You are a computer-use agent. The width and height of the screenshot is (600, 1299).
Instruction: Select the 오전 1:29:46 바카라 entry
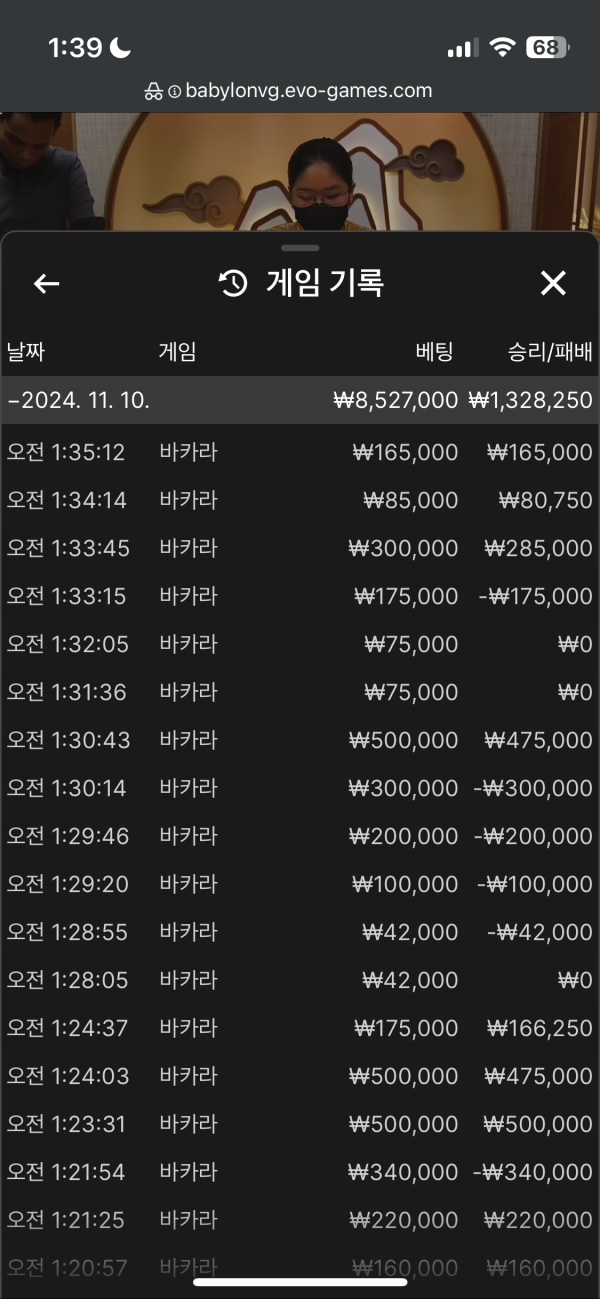(x=300, y=836)
